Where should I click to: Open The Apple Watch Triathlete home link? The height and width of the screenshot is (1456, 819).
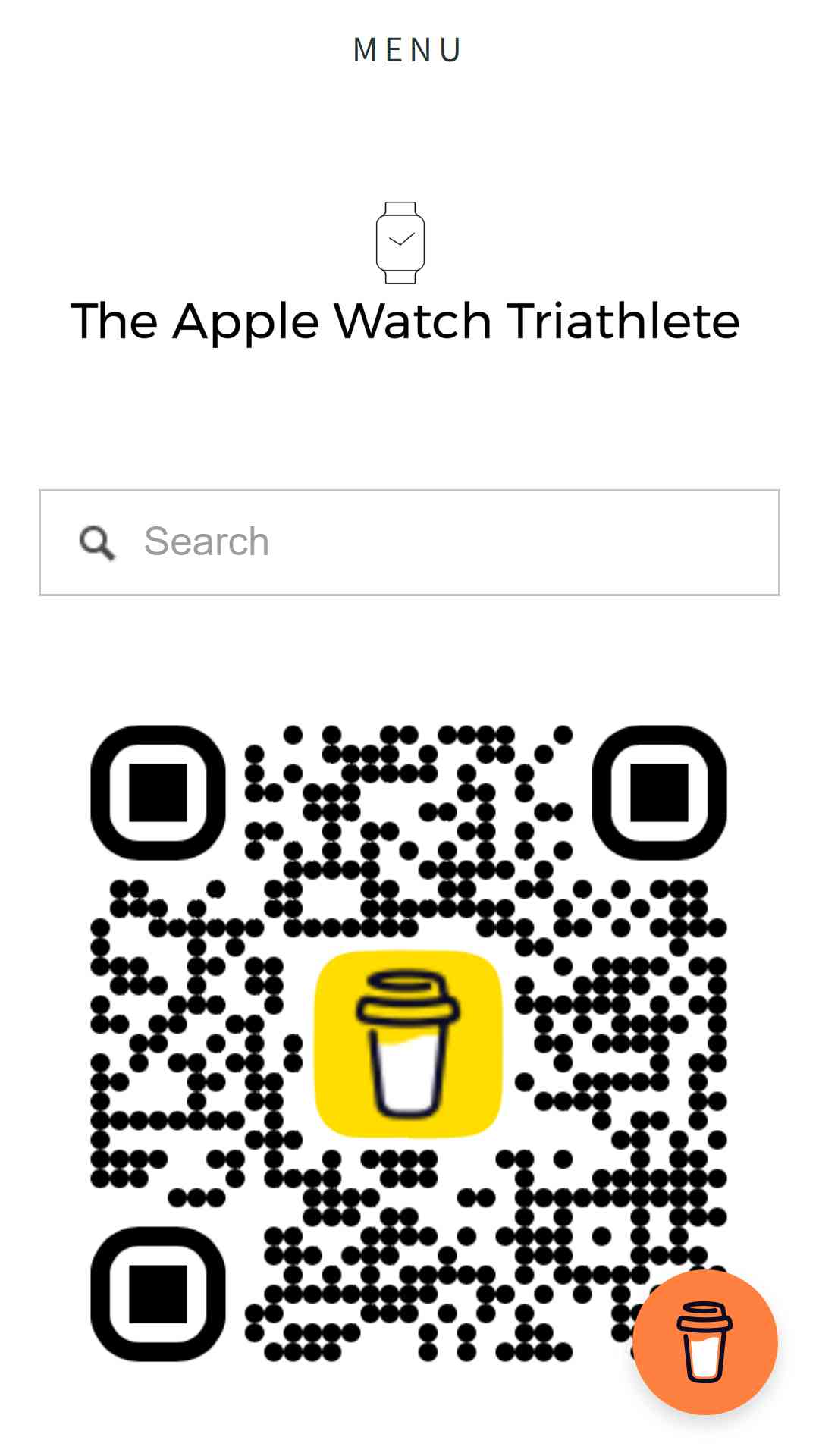405,321
